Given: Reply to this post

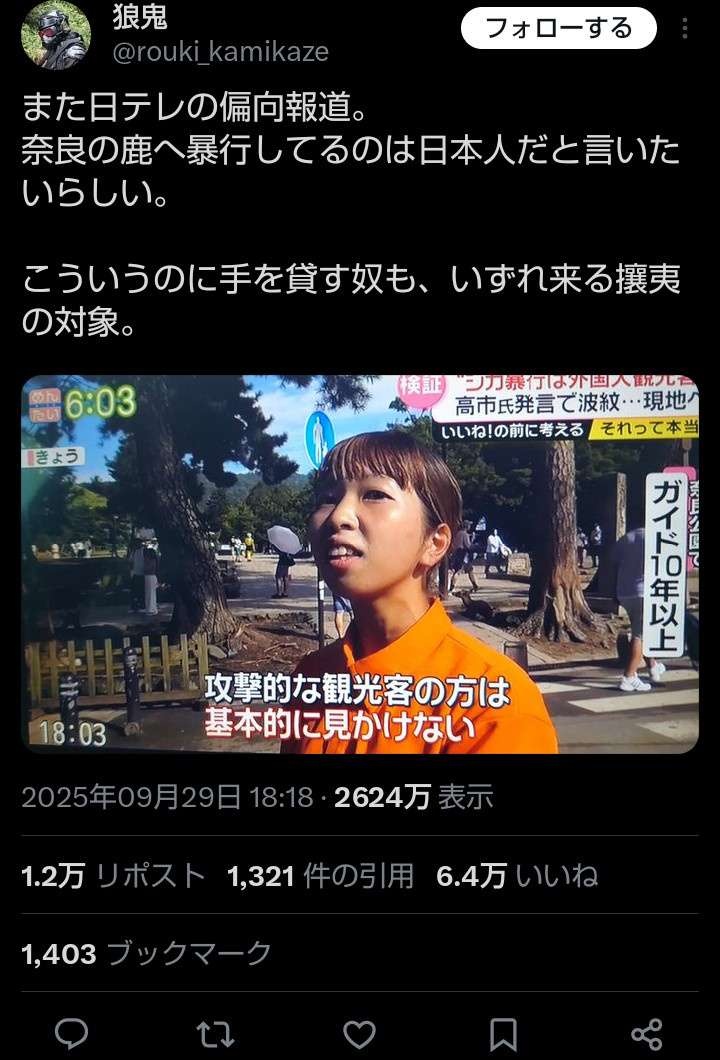Looking at the screenshot, I should (71, 1032).
